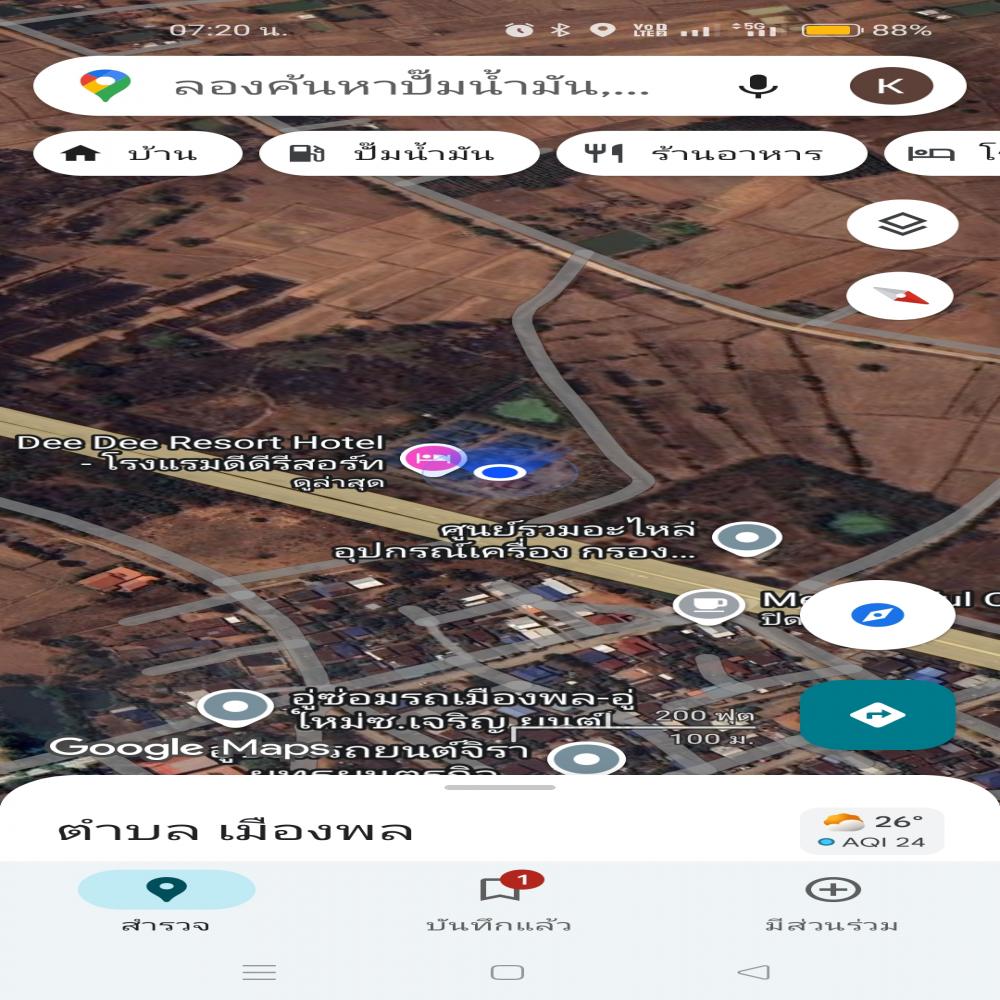Go back with the system back button

(753, 972)
